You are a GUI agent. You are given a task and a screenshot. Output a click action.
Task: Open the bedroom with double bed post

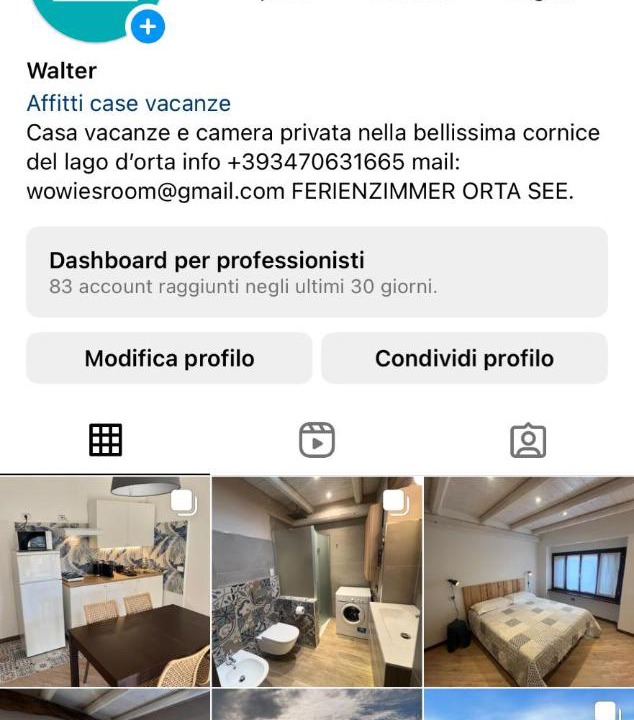tap(529, 582)
